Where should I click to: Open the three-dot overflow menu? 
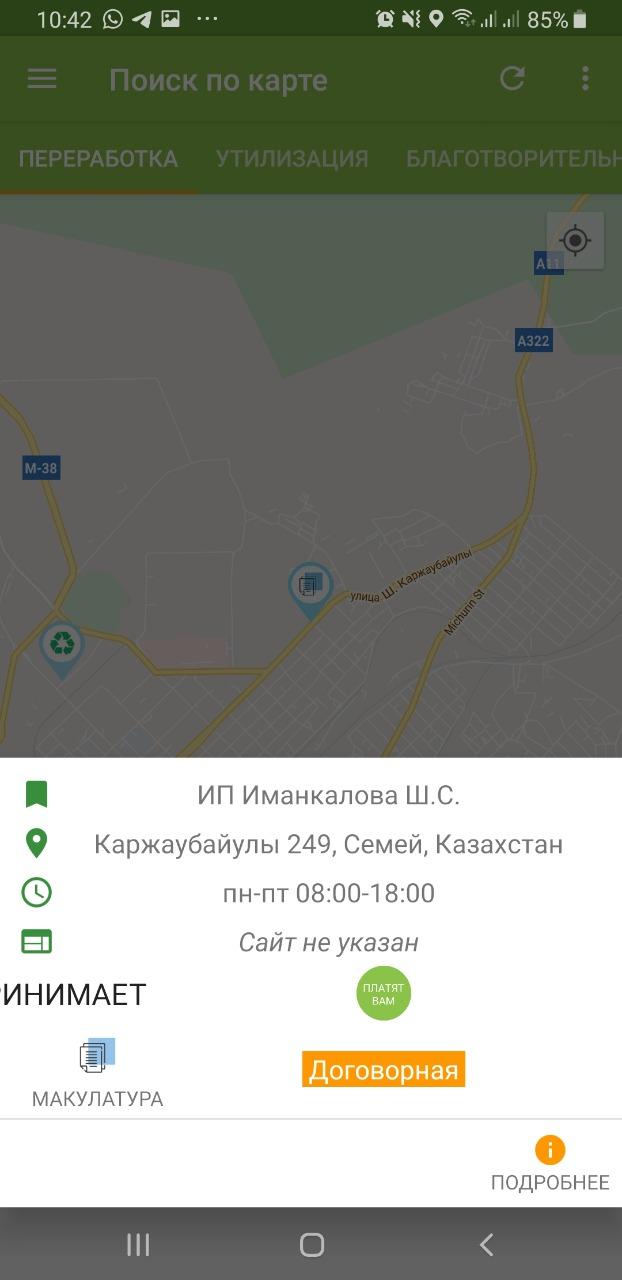click(x=585, y=79)
